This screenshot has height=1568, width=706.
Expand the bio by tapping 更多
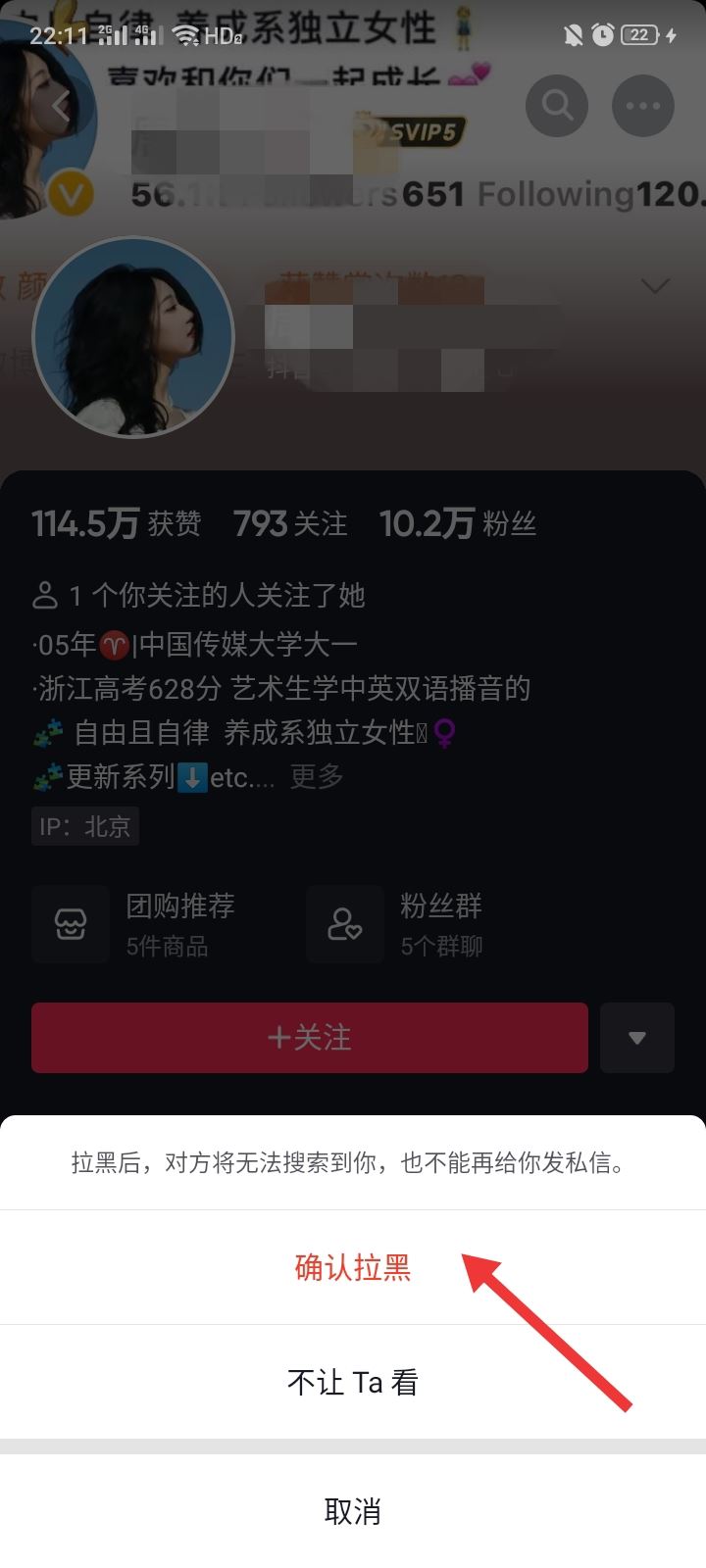[312, 777]
